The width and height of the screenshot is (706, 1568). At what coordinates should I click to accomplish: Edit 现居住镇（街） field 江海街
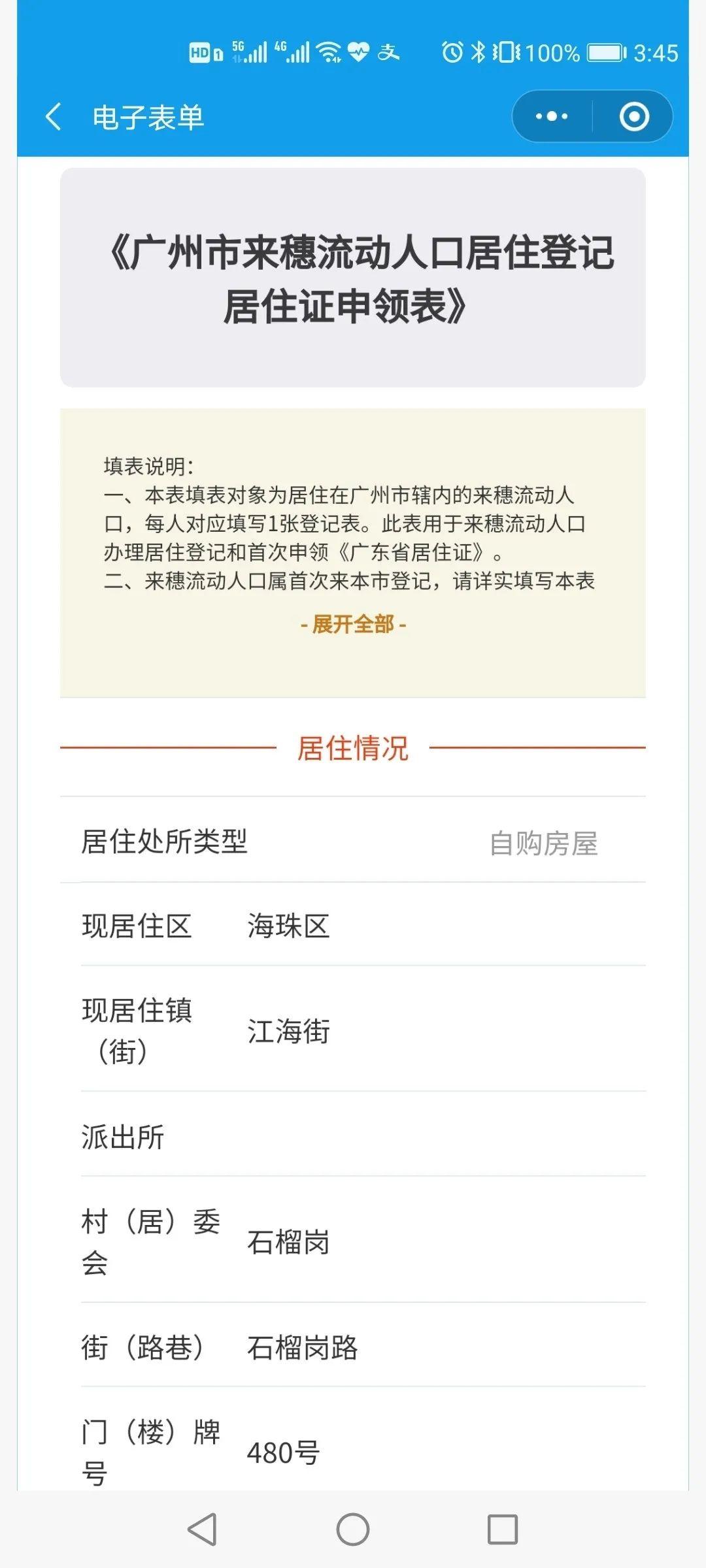445,1031
